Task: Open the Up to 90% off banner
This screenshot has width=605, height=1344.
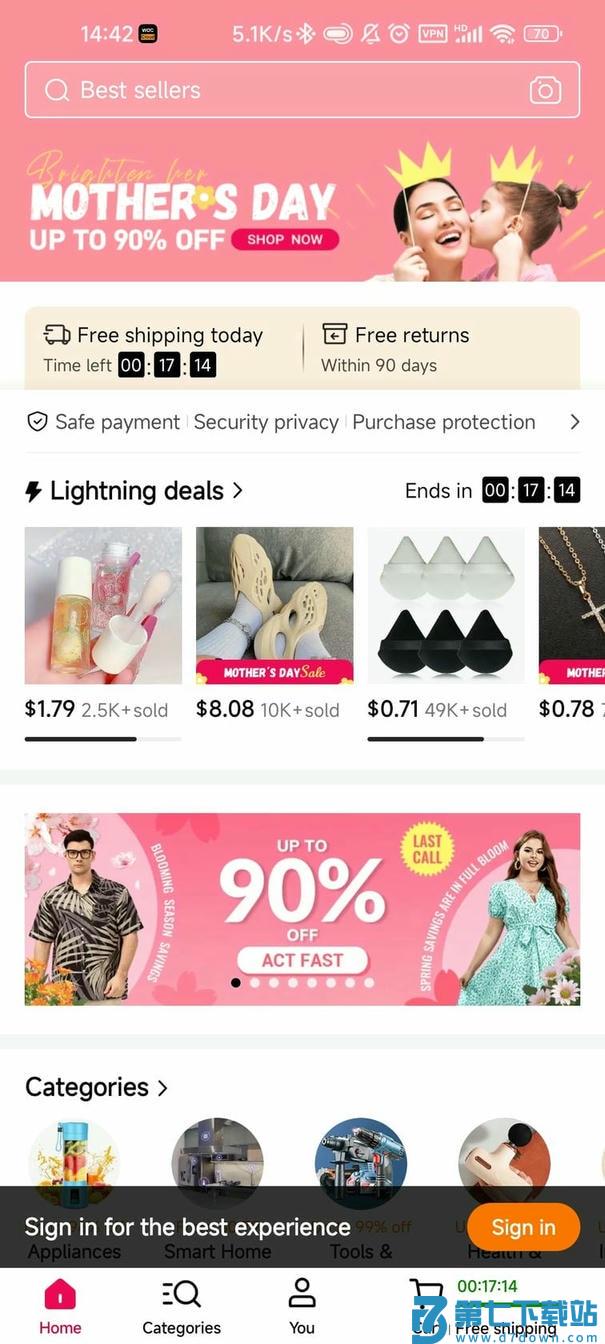Action: point(302,908)
